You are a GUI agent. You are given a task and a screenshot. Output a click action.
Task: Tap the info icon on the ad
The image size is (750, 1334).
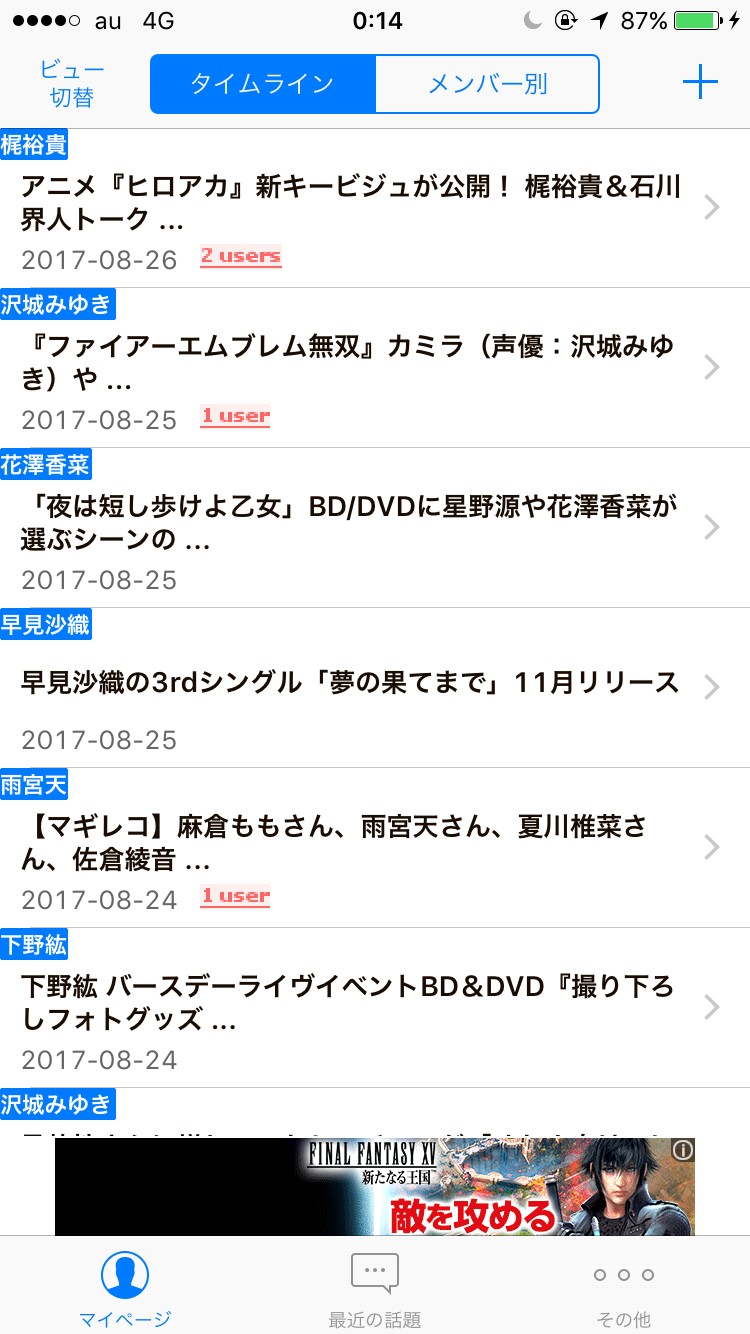click(x=683, y=1151)
